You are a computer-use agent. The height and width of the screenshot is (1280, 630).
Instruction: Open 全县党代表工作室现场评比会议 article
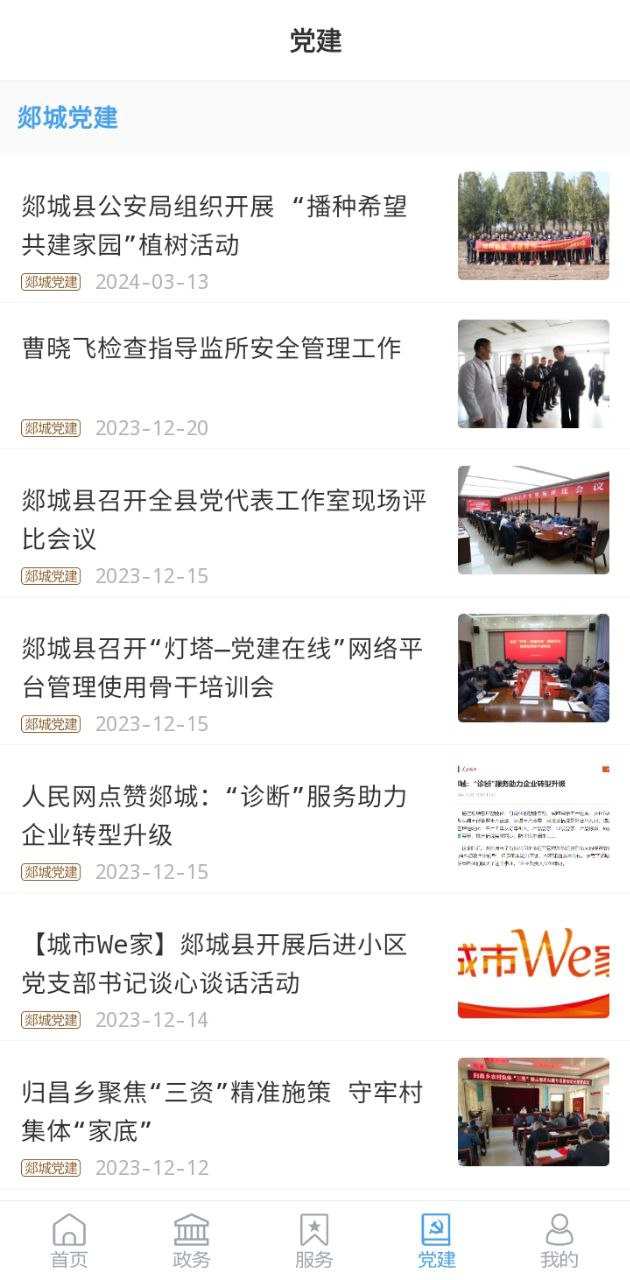click(225, 520)
